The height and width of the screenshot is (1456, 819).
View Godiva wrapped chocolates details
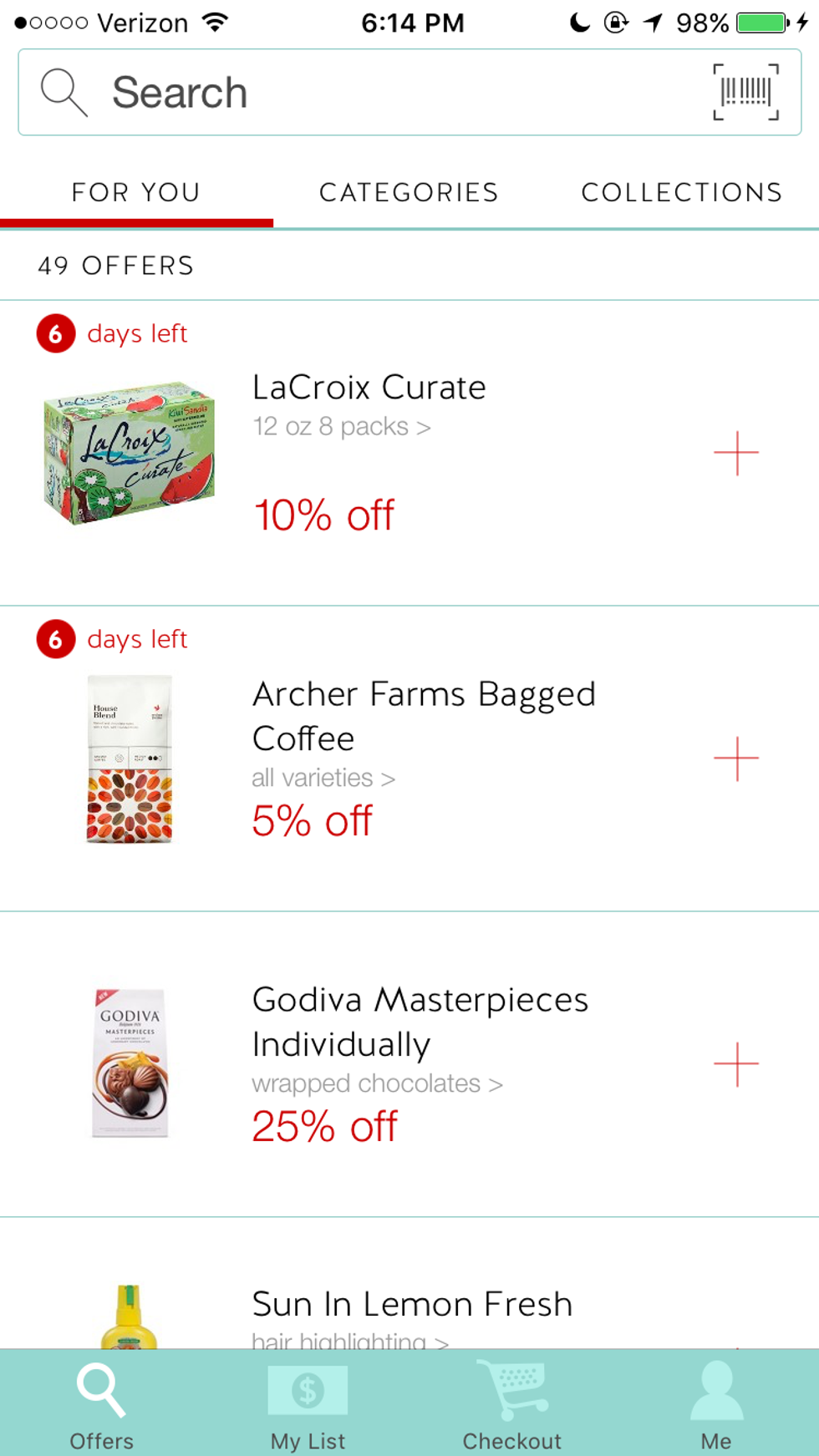377,1084
